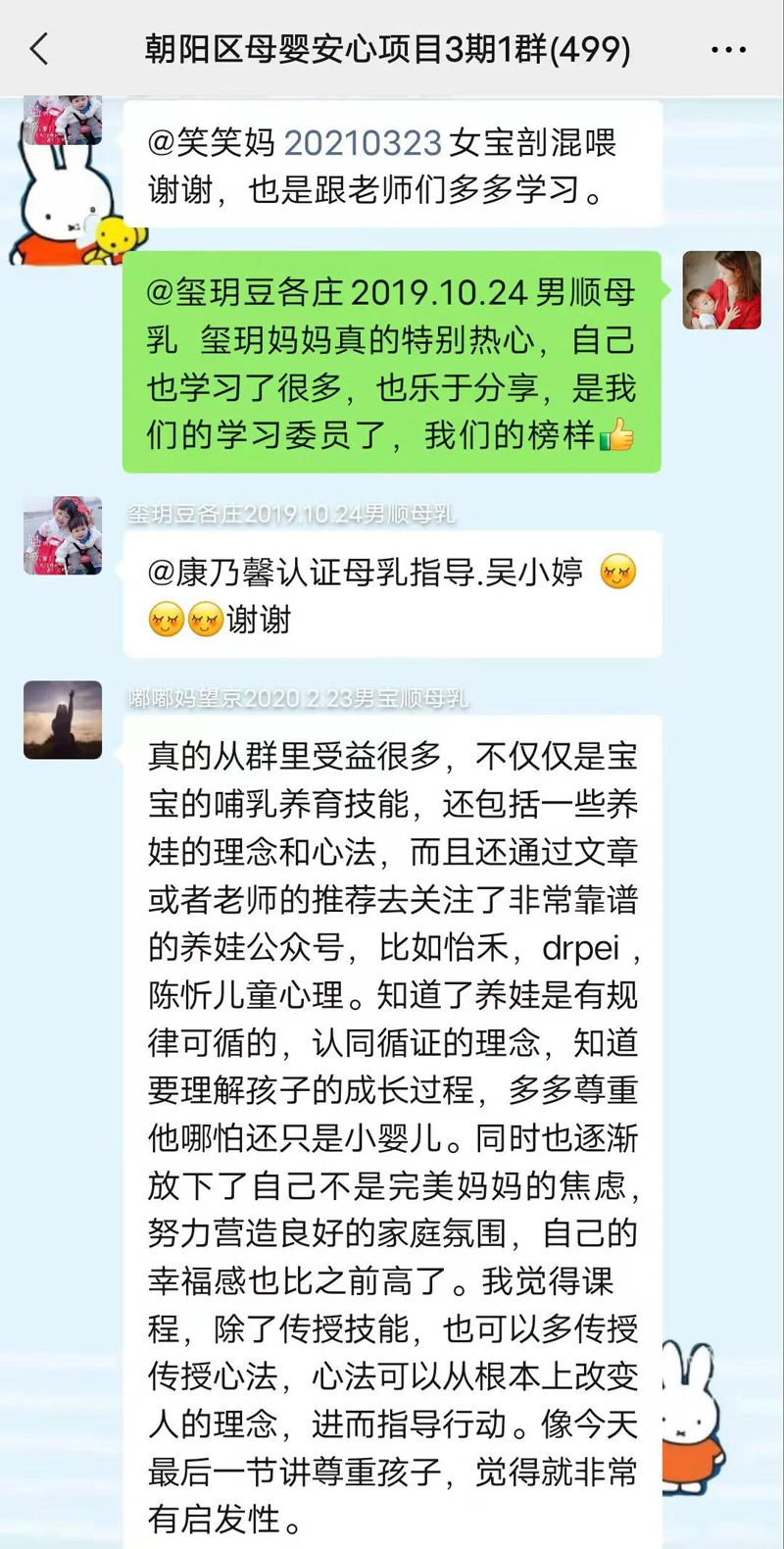Open the avatar of 玺玥豆各庄 sender

click(x=63, y=534)
